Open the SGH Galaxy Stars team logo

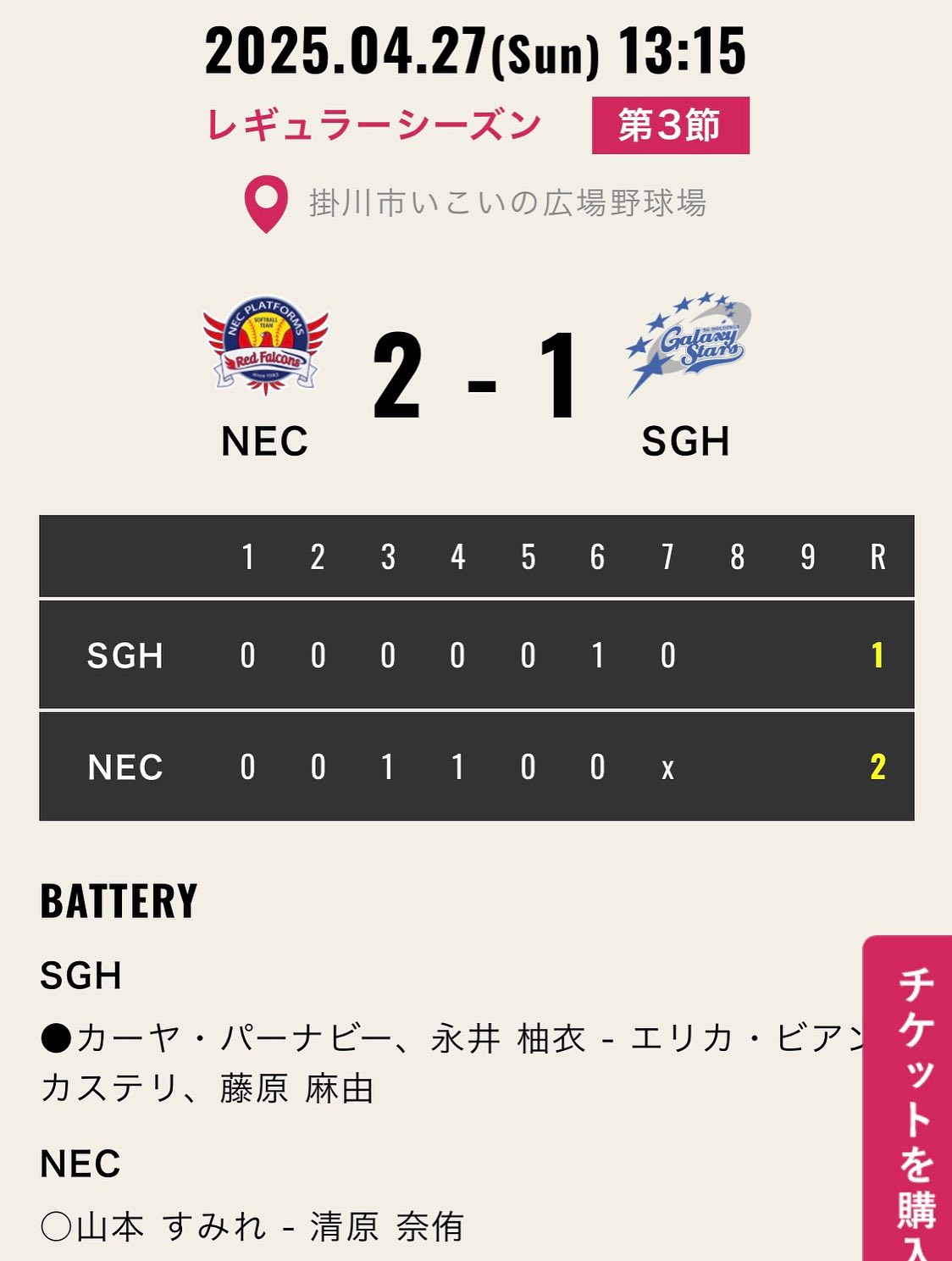688,343
